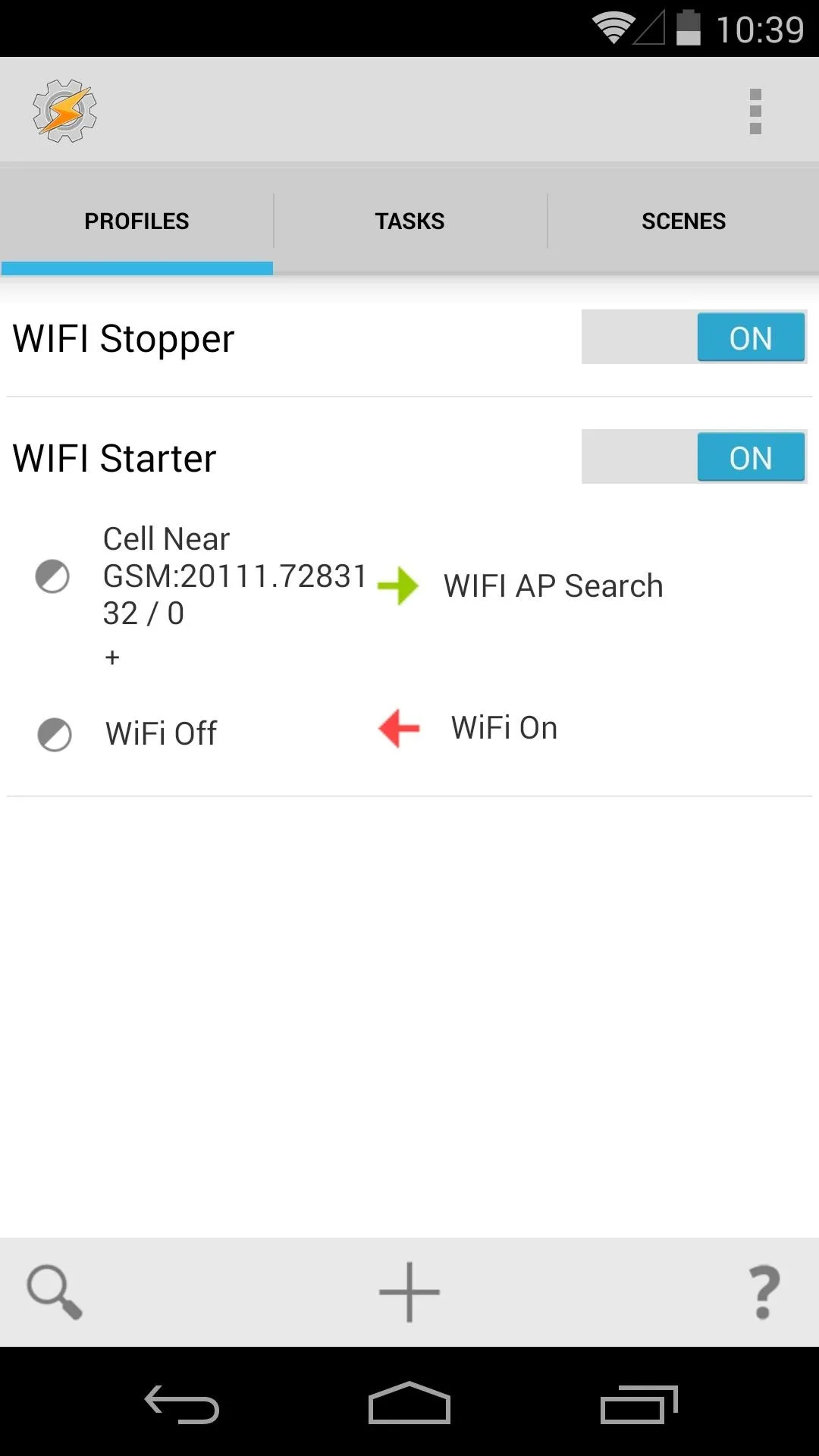Go back using the navigation bar
This screenshot has width=819, height=1456.
point(182,1404)
